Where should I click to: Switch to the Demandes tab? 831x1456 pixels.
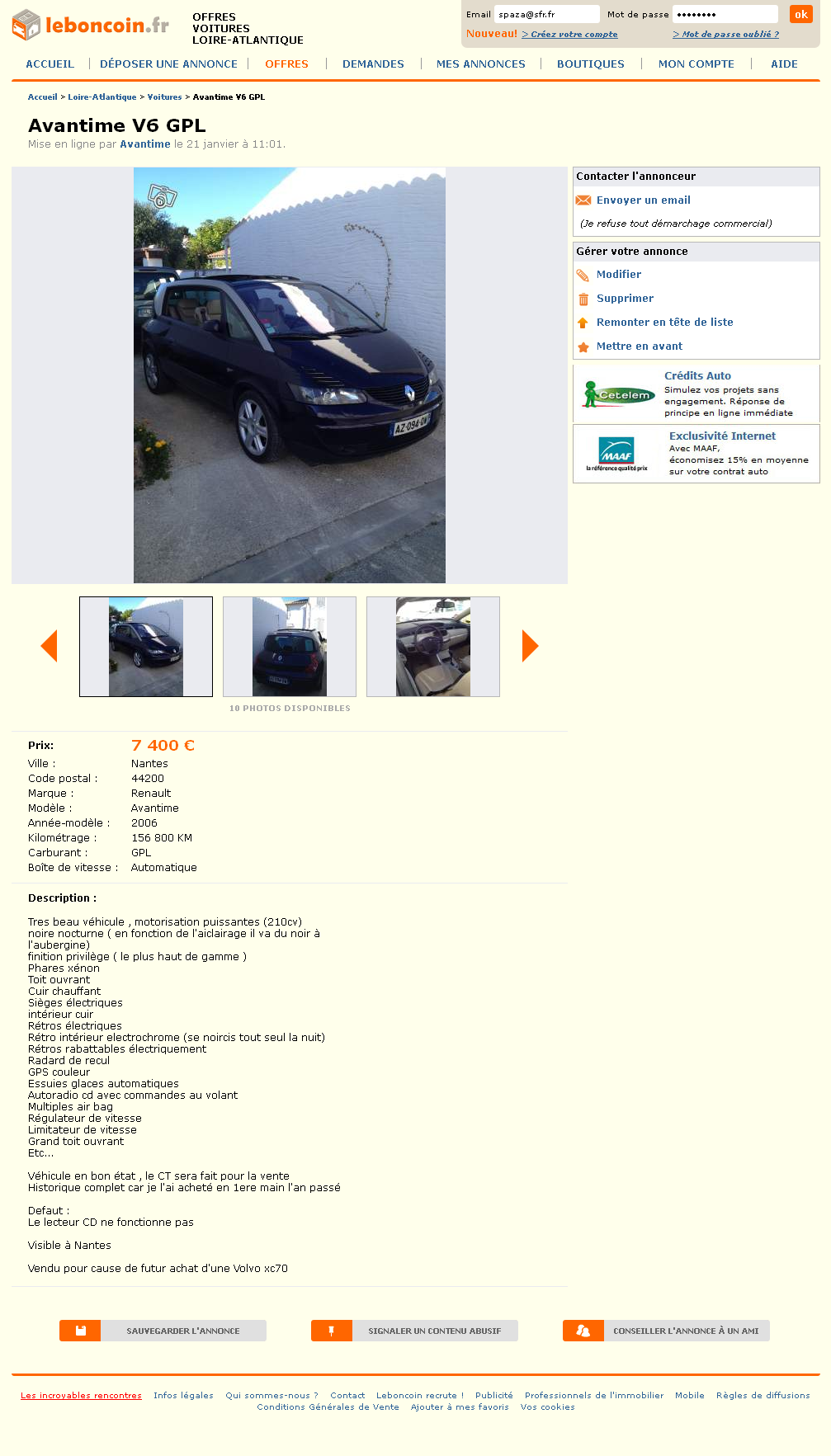373,64
